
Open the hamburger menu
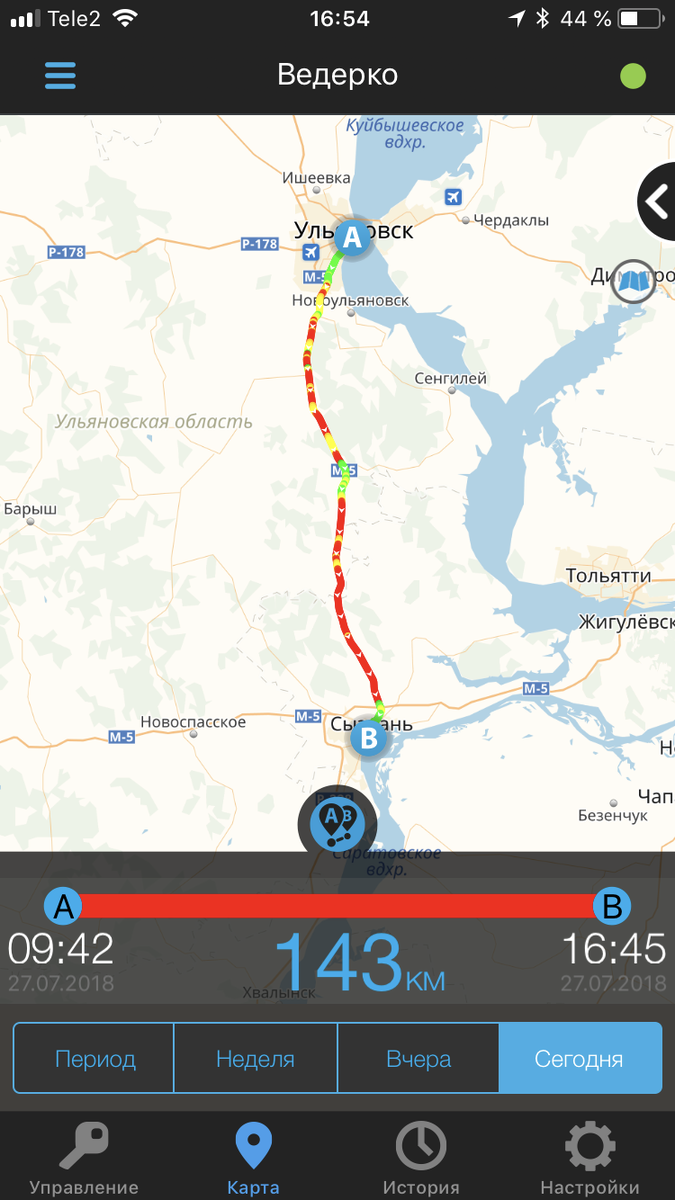tap(60, 76)
